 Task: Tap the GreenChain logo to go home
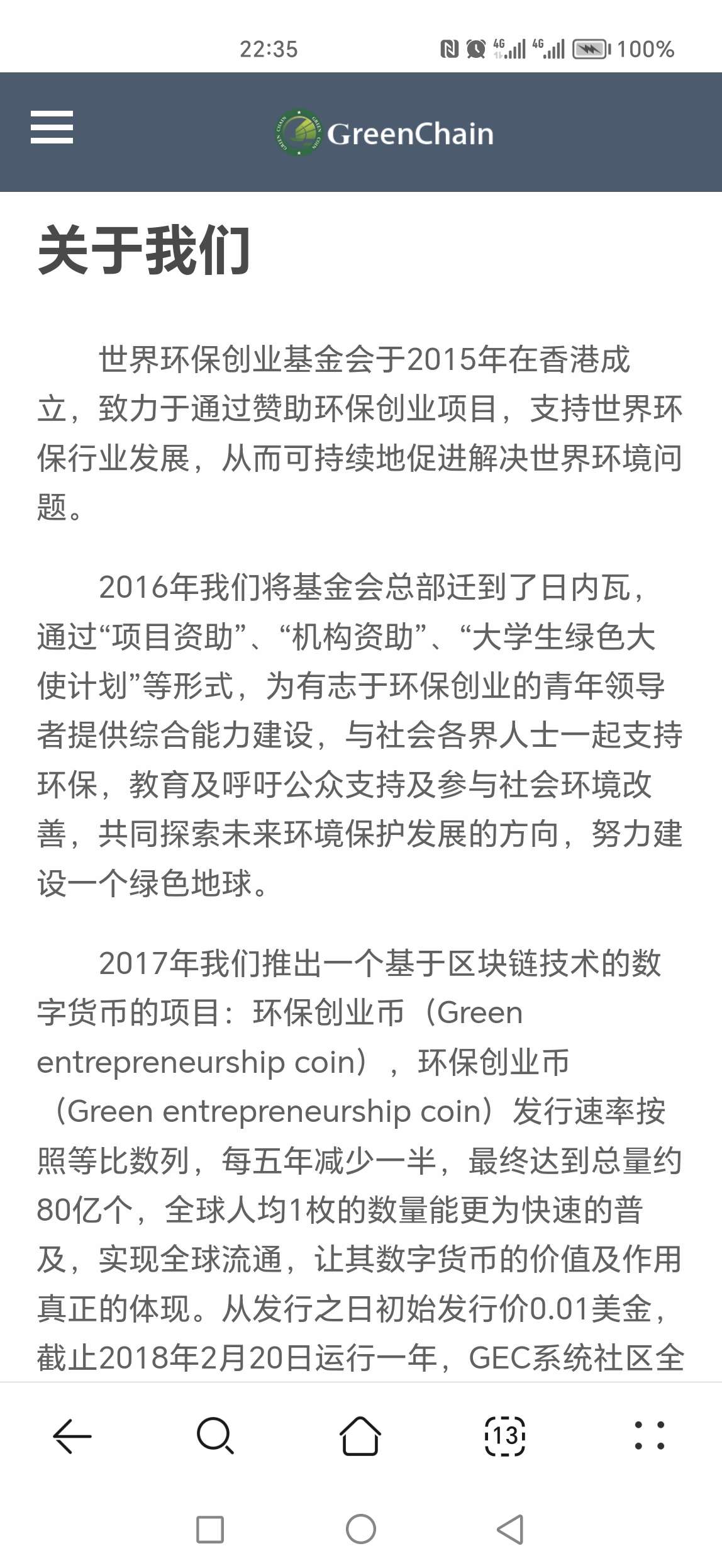pos(384,133)
